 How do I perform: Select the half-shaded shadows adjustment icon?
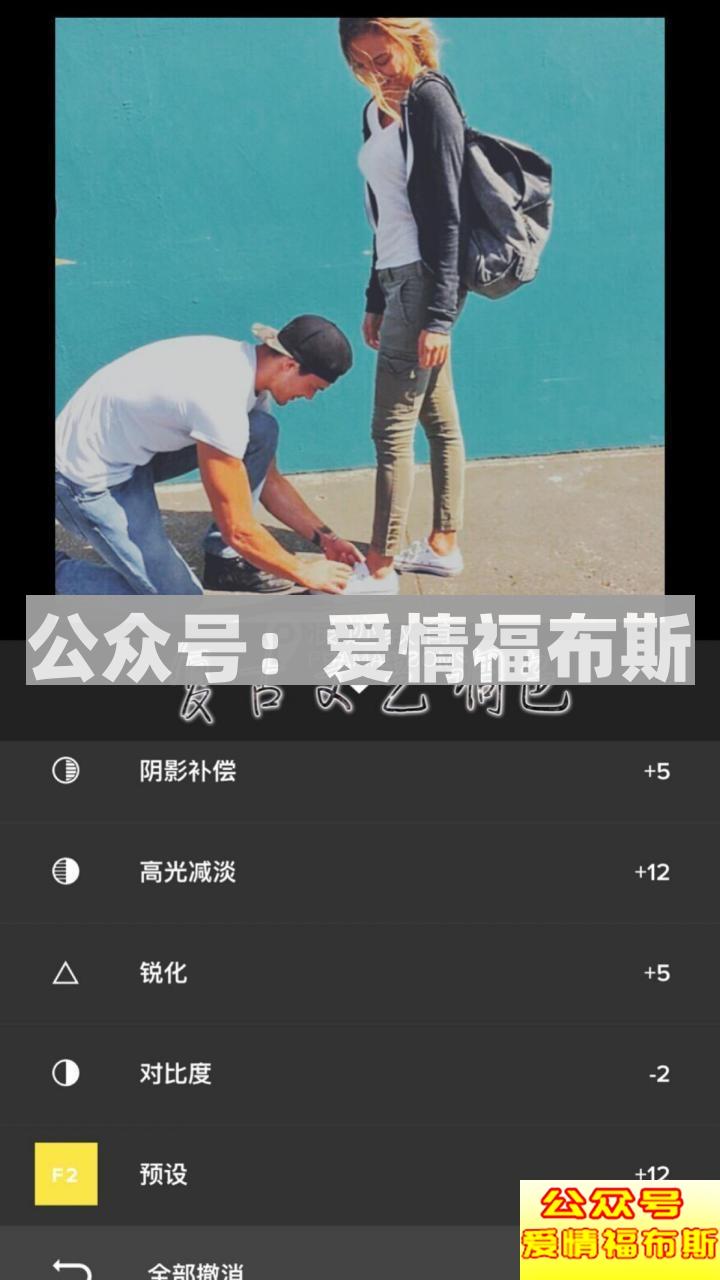coord(65,769)
